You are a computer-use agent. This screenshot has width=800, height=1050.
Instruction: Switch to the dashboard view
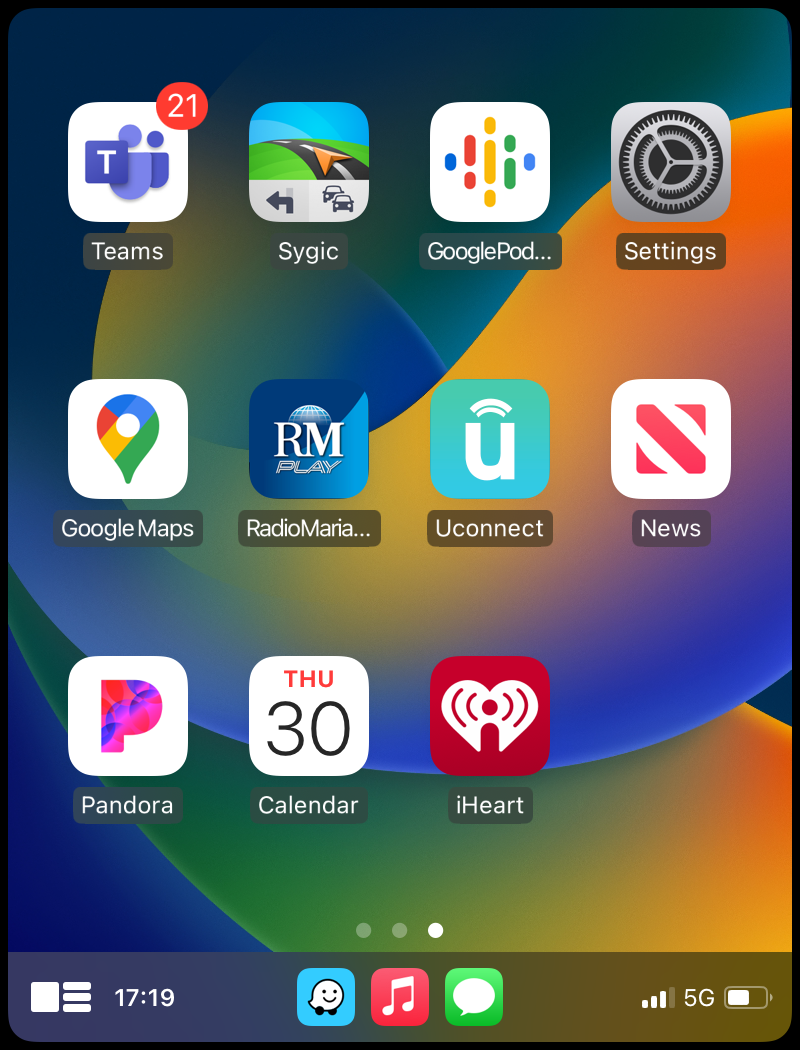[61, 997]
